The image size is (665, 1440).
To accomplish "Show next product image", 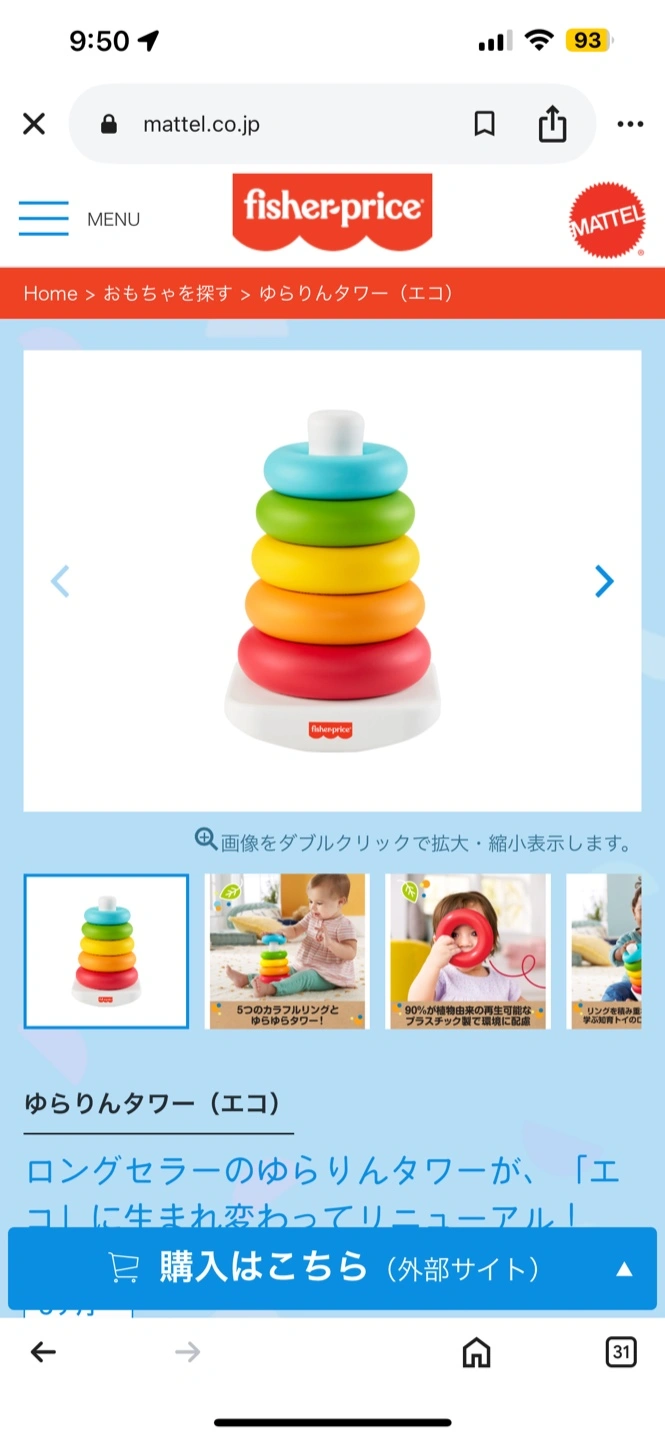I will point(603,581).
